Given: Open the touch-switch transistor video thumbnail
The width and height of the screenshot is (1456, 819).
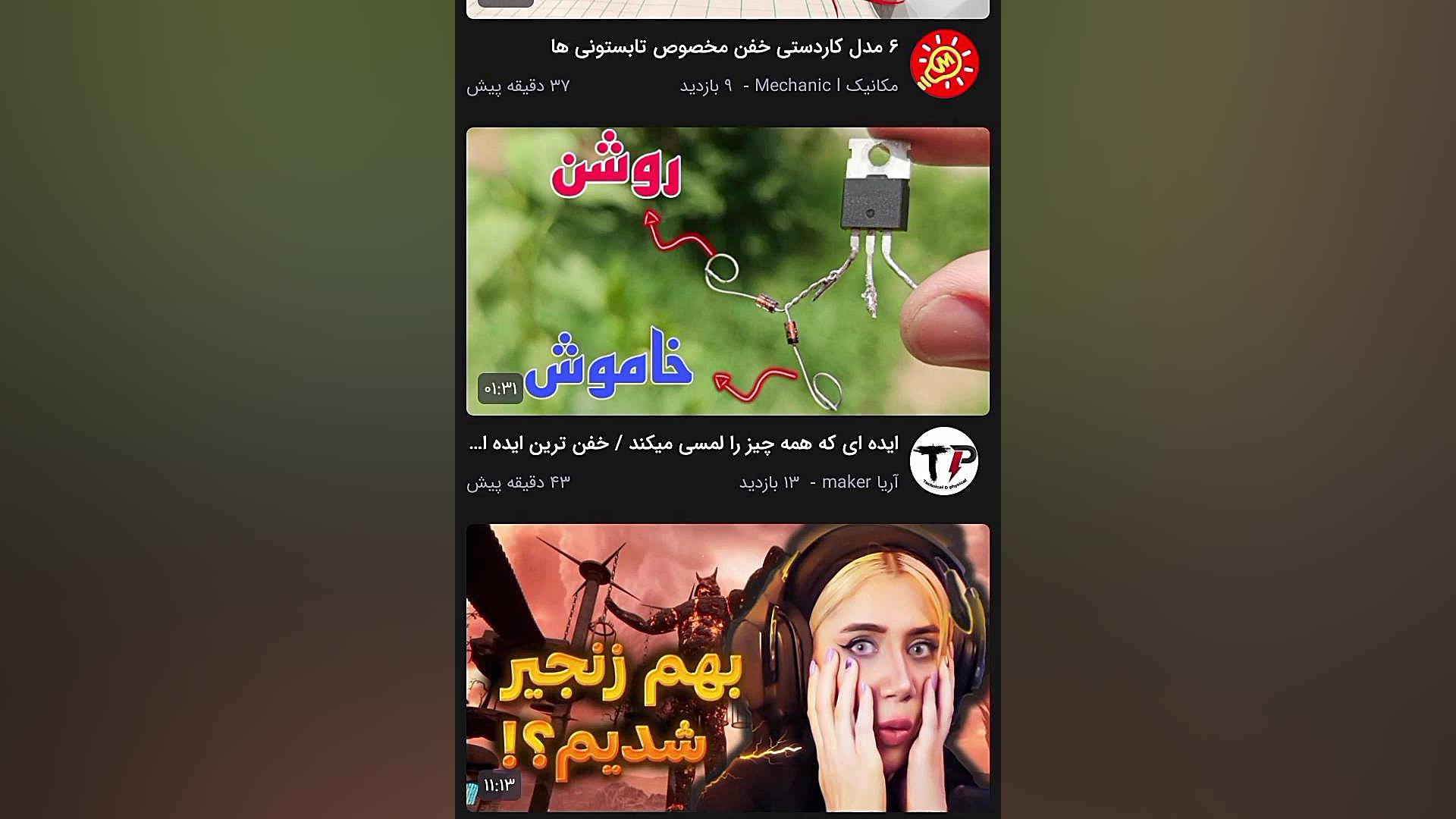Looking at the screenshot, I should click(727, 271).
